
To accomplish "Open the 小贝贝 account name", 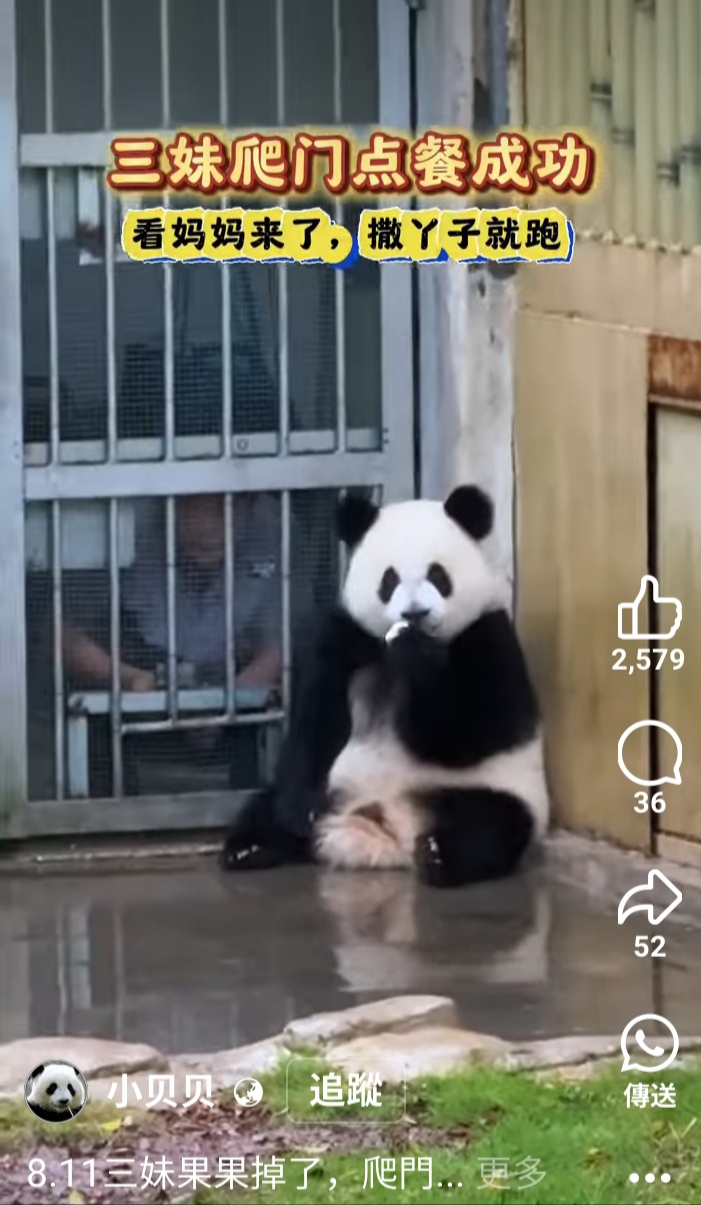I will pyautogui.click(x=160, y=1091).
